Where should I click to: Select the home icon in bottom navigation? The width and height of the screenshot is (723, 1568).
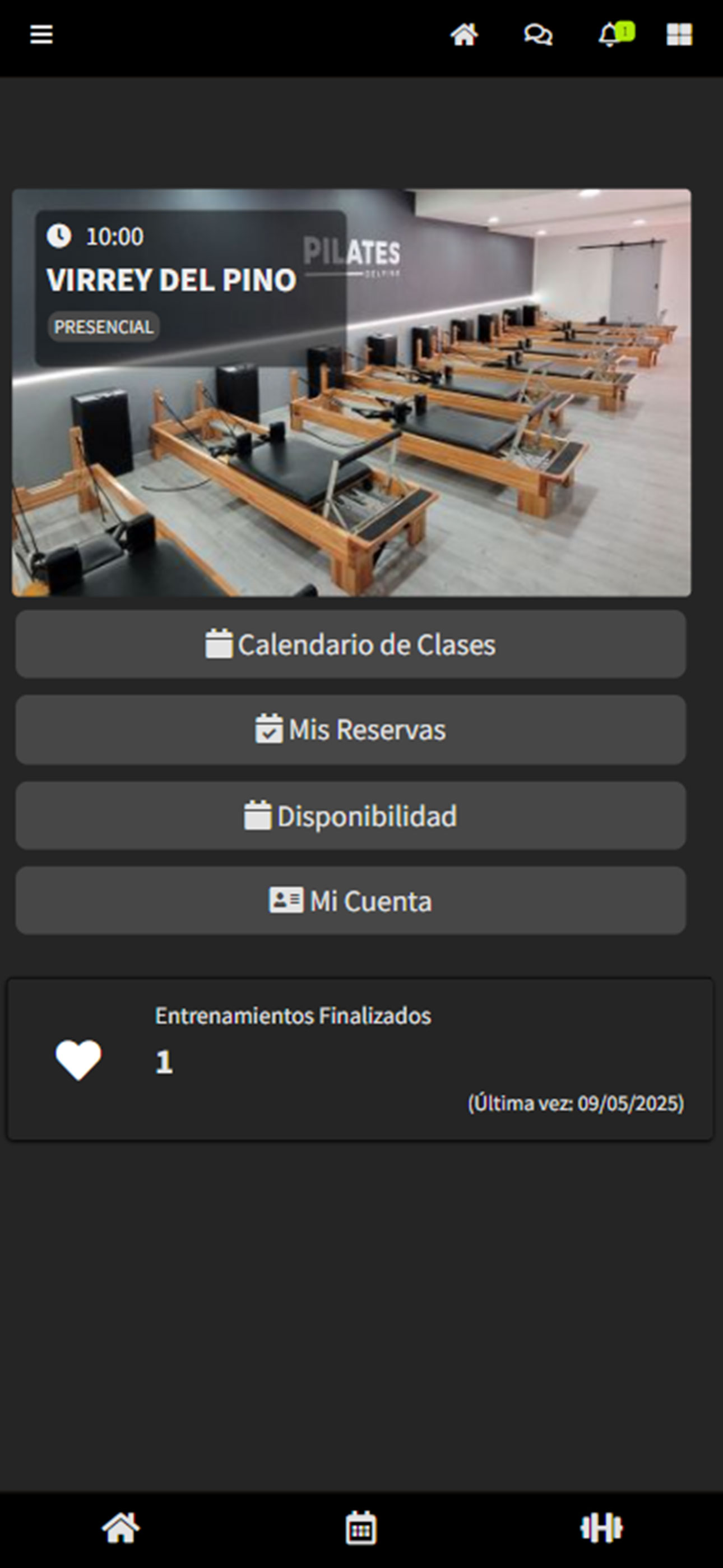click(x=121, y=1528)
